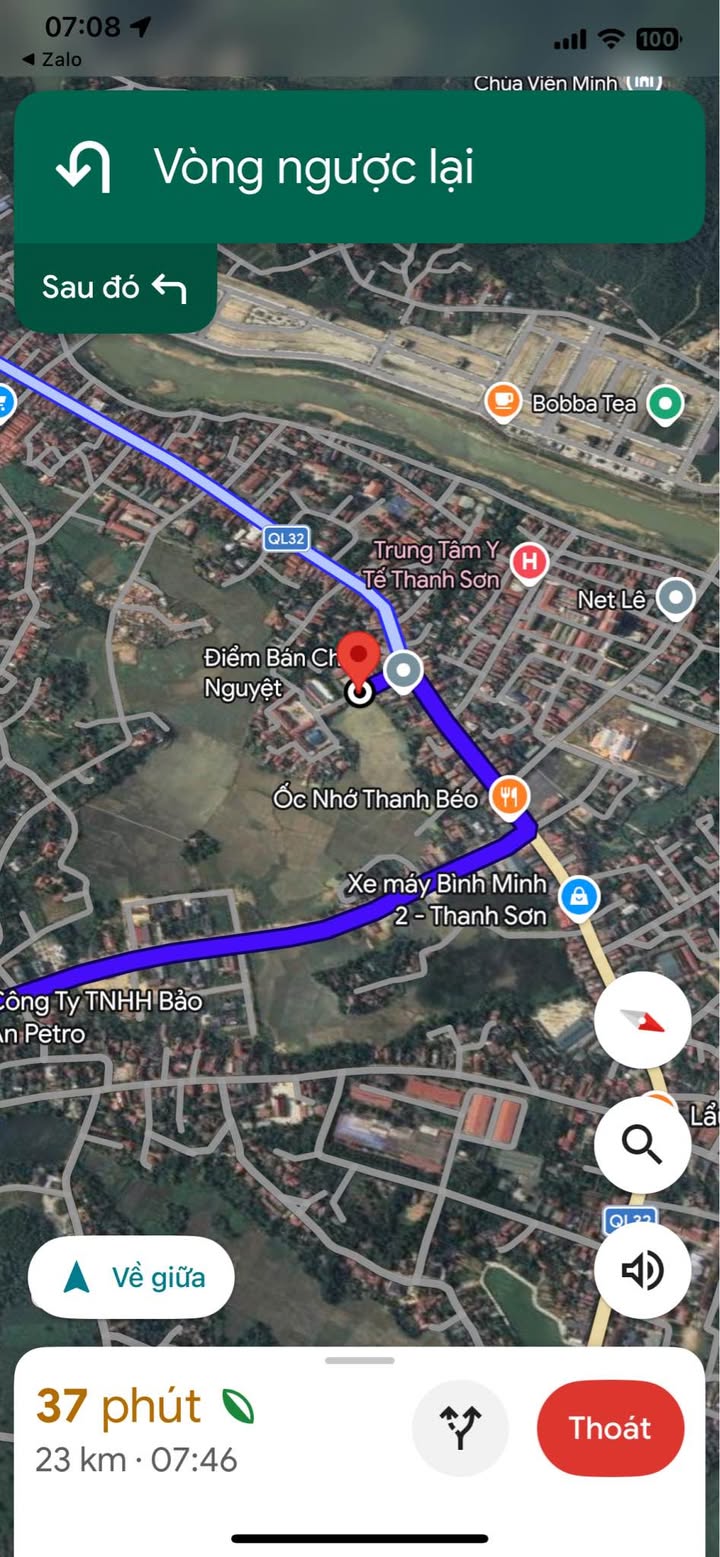This screenshot has height=1557, width=720.
Task: View the Sau đó next turn
Action: (115, 288)
